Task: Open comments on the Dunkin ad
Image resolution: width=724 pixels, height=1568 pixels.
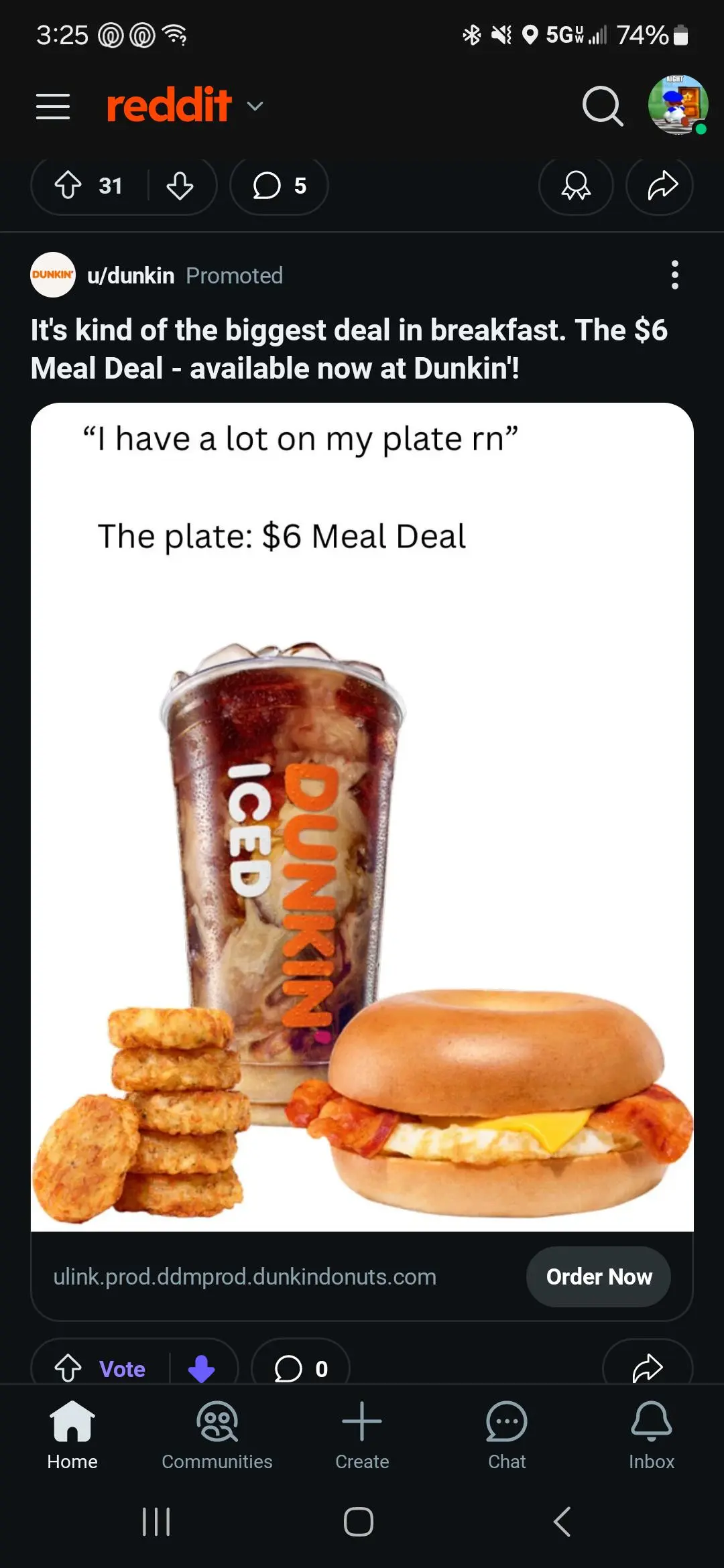Action: 300,1368
